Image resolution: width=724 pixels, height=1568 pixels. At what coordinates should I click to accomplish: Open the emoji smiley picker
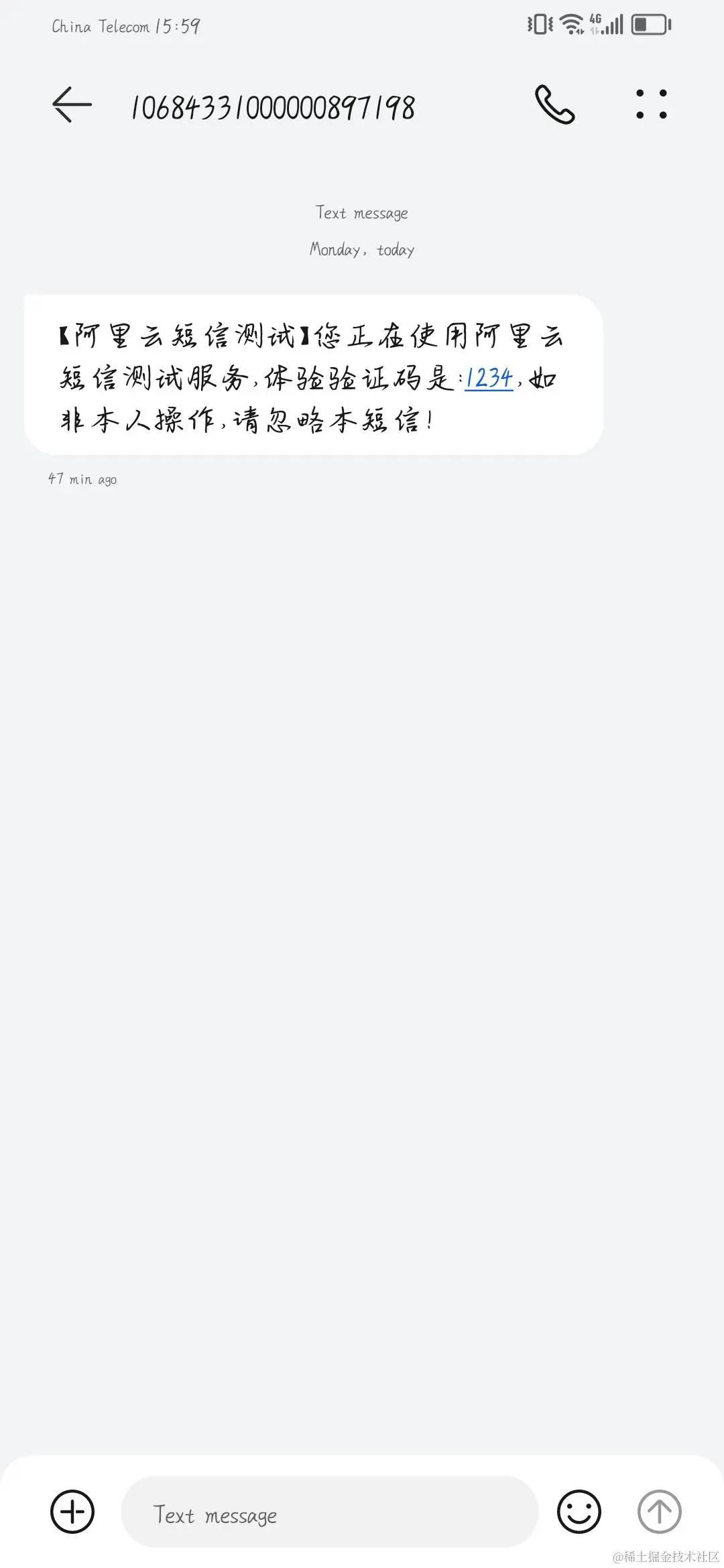tap(579, 1511)
